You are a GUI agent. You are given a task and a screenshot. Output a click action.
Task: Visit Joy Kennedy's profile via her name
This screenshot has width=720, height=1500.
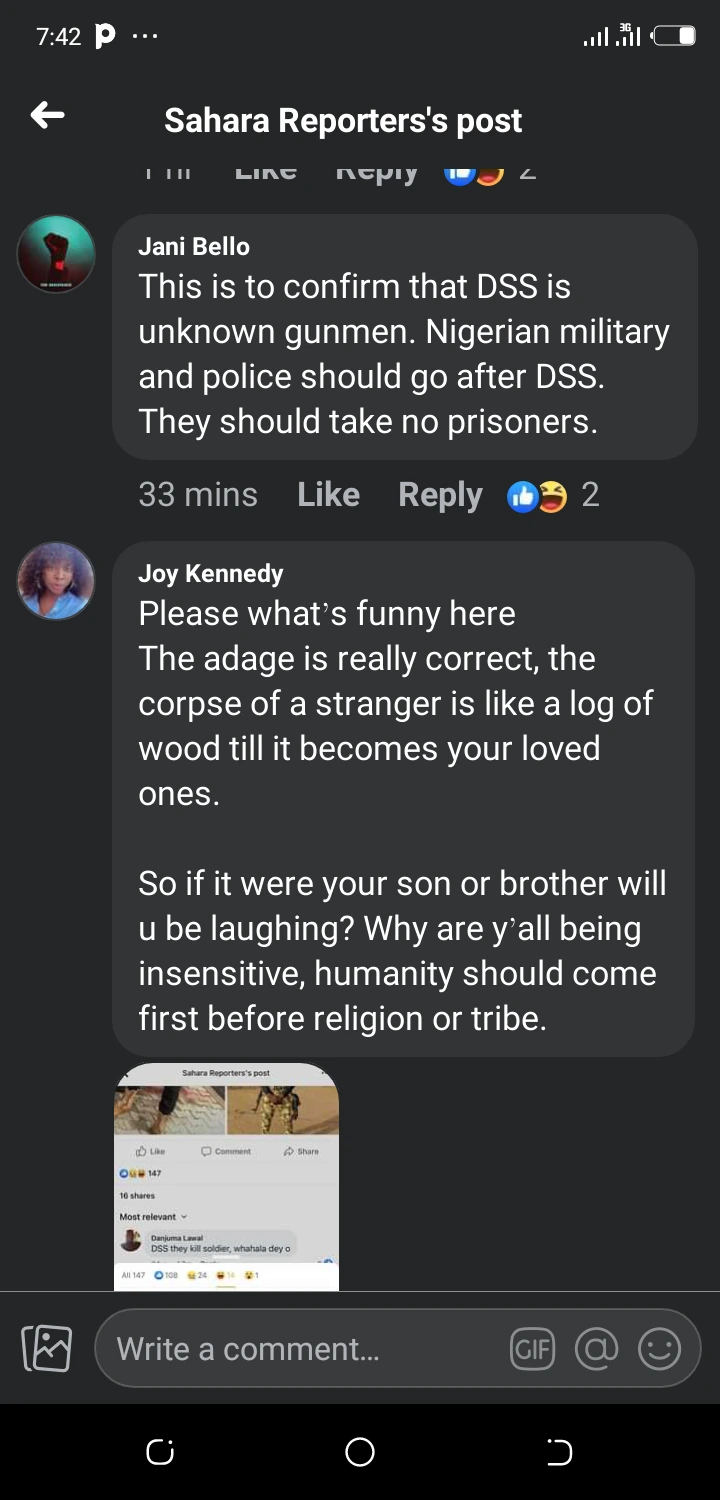(x=211, y=573)
